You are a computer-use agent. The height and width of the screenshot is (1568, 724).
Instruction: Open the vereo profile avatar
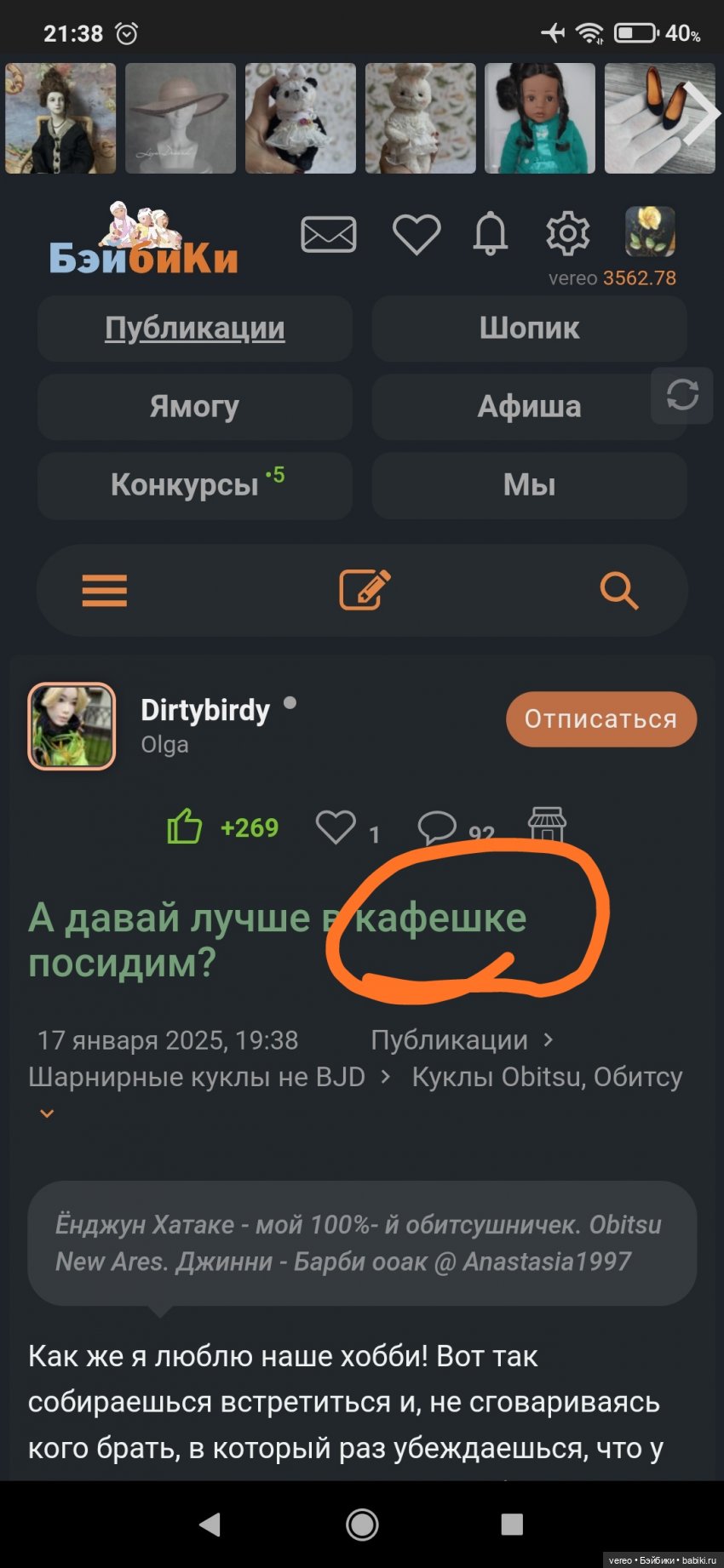coord(650,232)
